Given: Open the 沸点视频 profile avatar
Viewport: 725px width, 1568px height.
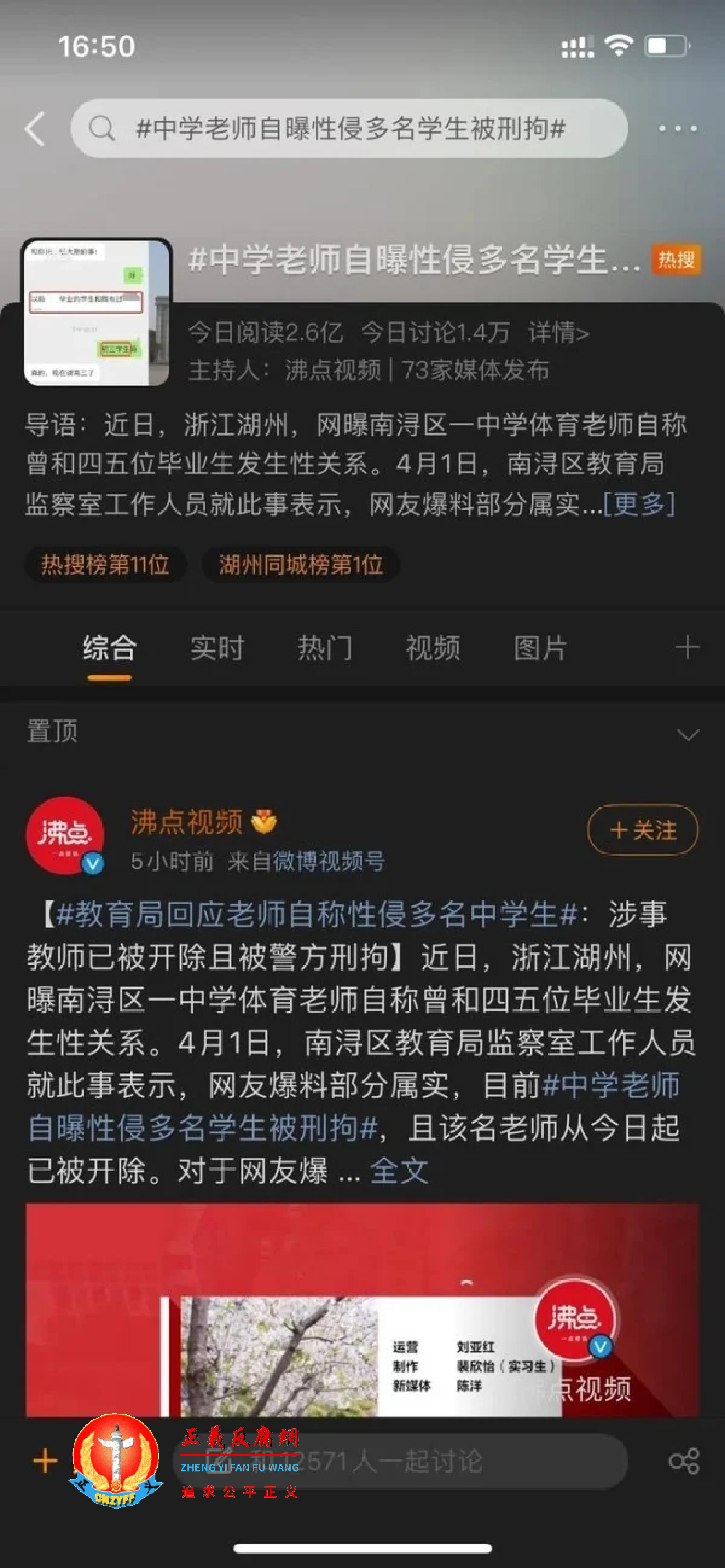Looking at the screenshot, I should 65,835.
